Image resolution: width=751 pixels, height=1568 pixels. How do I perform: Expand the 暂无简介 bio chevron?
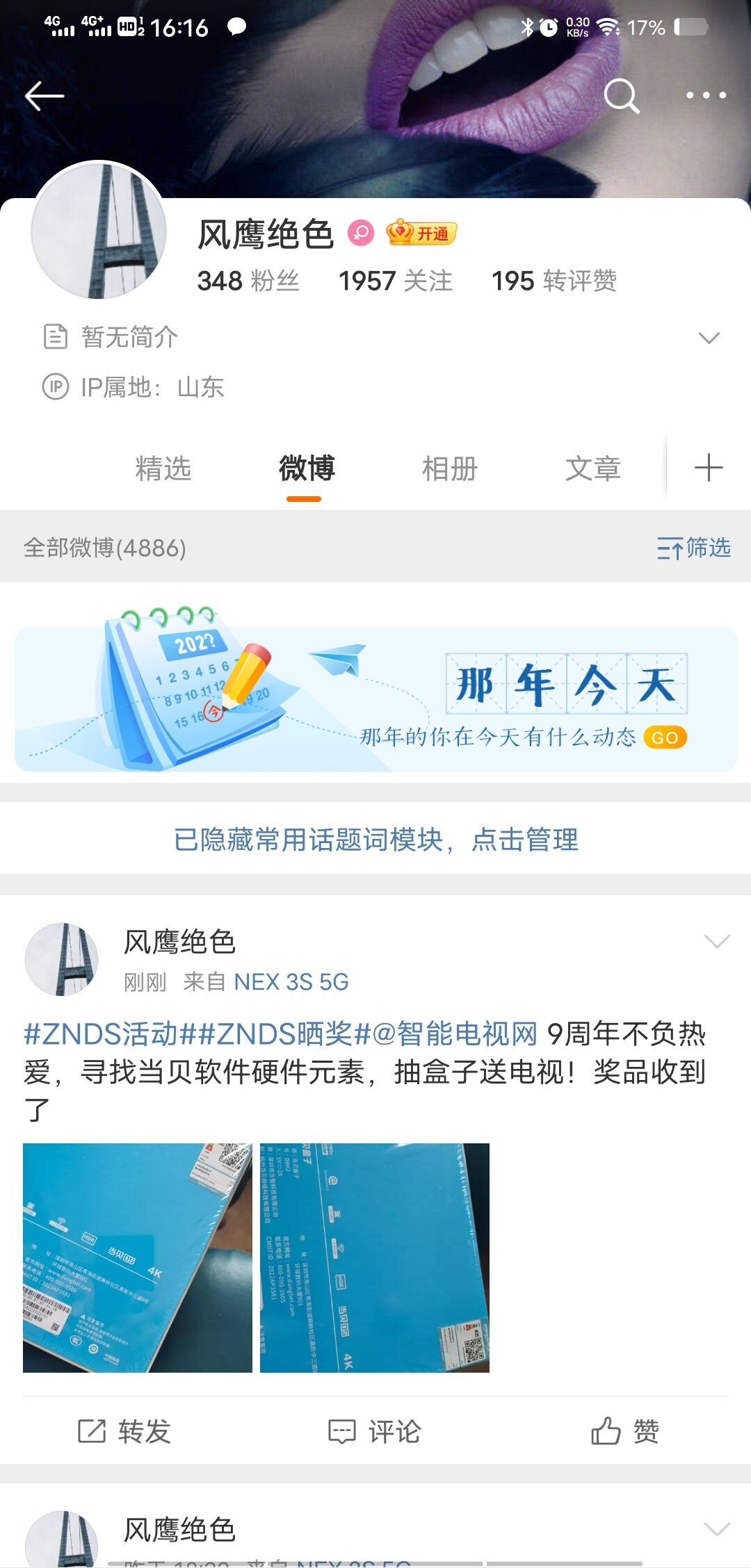(709, 338)
